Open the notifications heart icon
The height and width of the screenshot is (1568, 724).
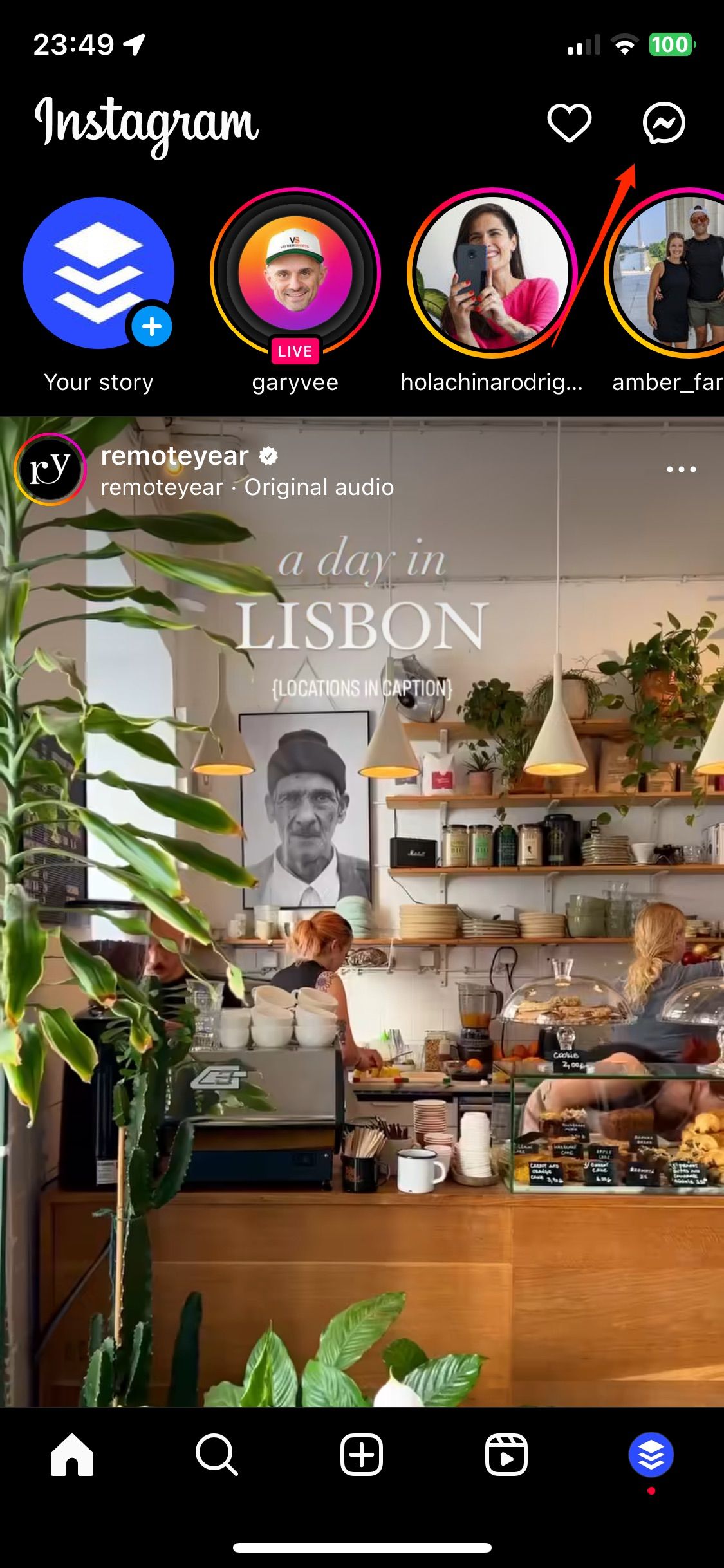click(x=569, y=122)
